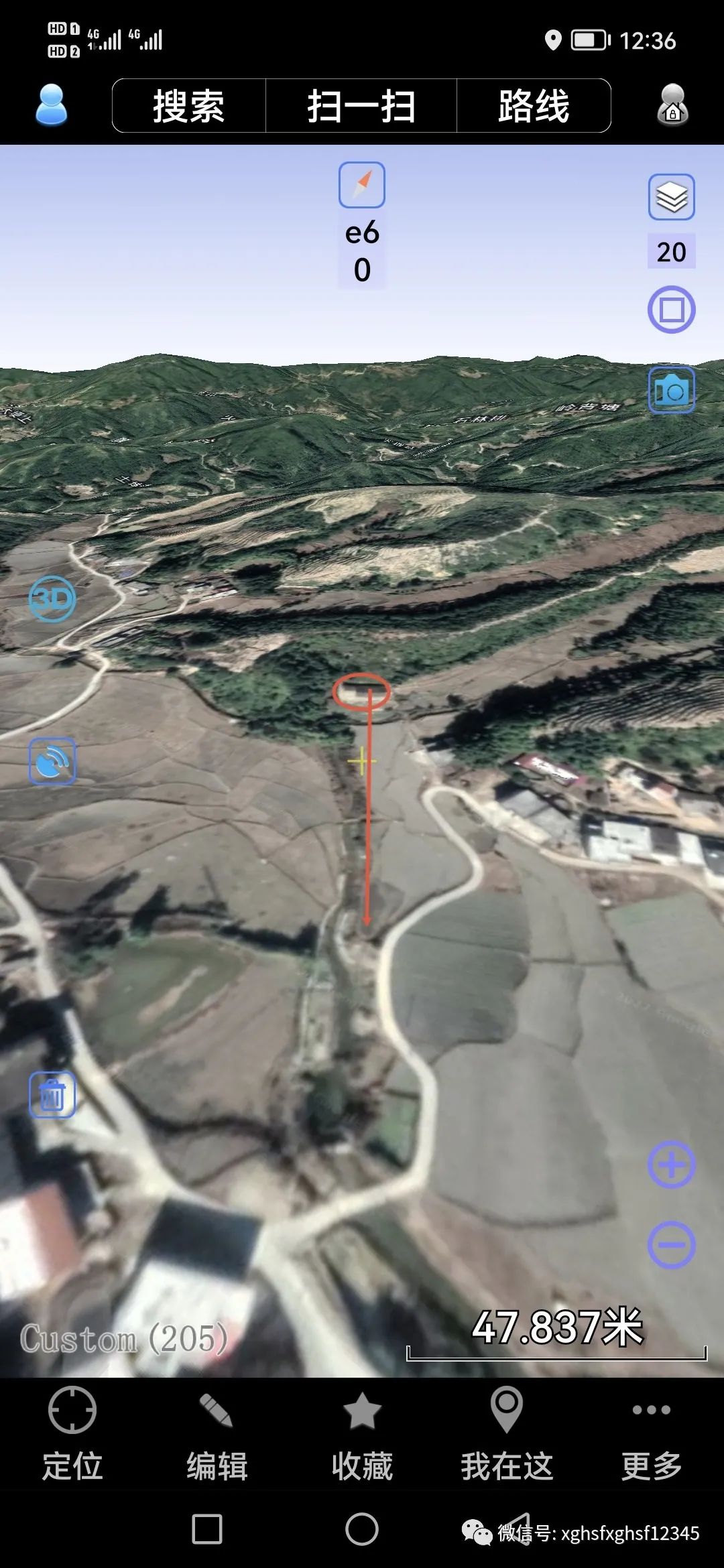Viewport: 724px width, 1568px height.
Task: Toggle the 3D view mode
Action: pyautogui.click(x=52, y=598)
